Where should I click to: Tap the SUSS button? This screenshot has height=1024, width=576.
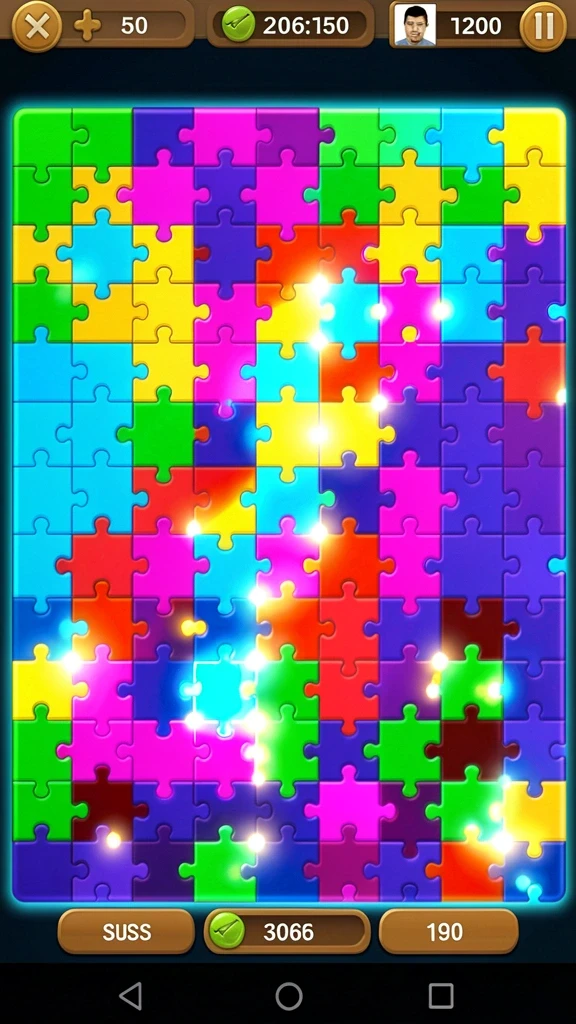point(126,932)
